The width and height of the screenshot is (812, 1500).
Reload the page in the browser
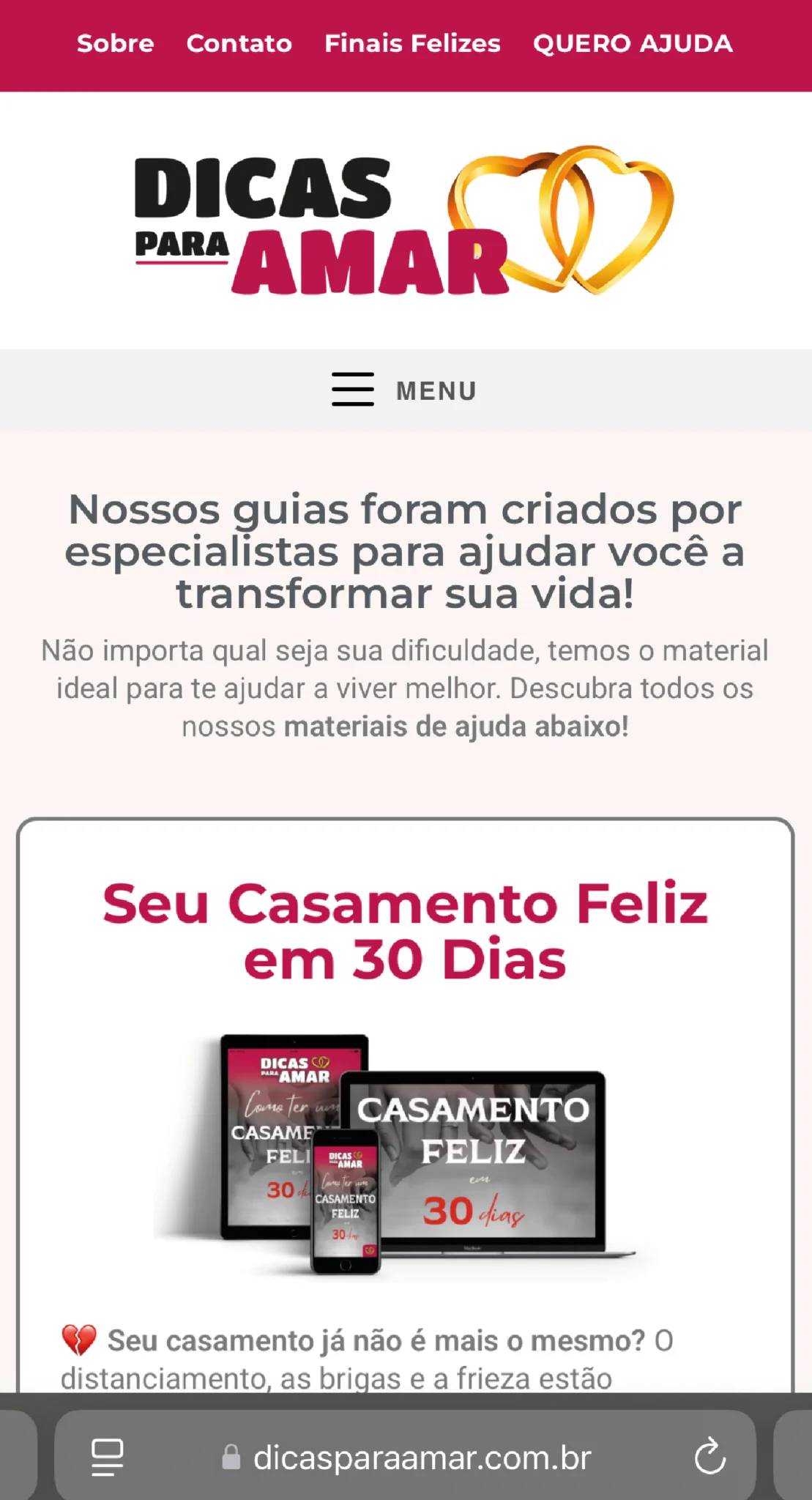tap(709, 1457)
